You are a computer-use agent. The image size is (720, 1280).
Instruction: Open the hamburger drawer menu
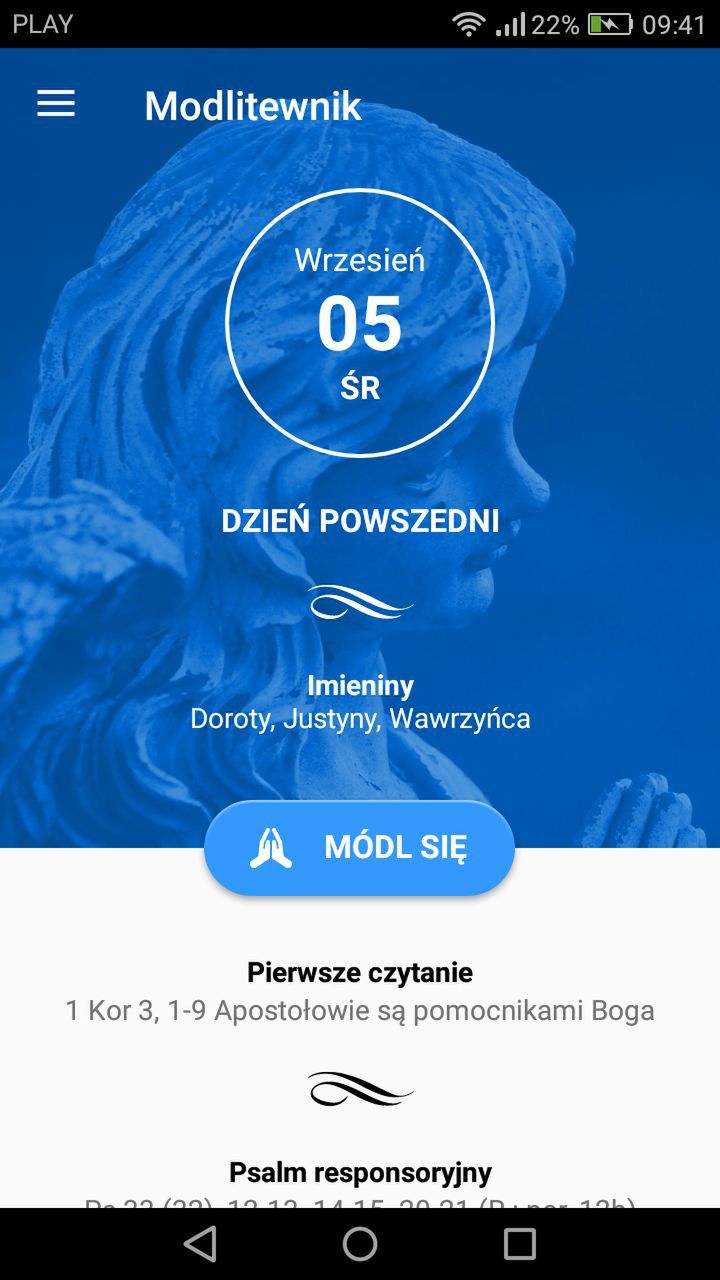point(56,104)
